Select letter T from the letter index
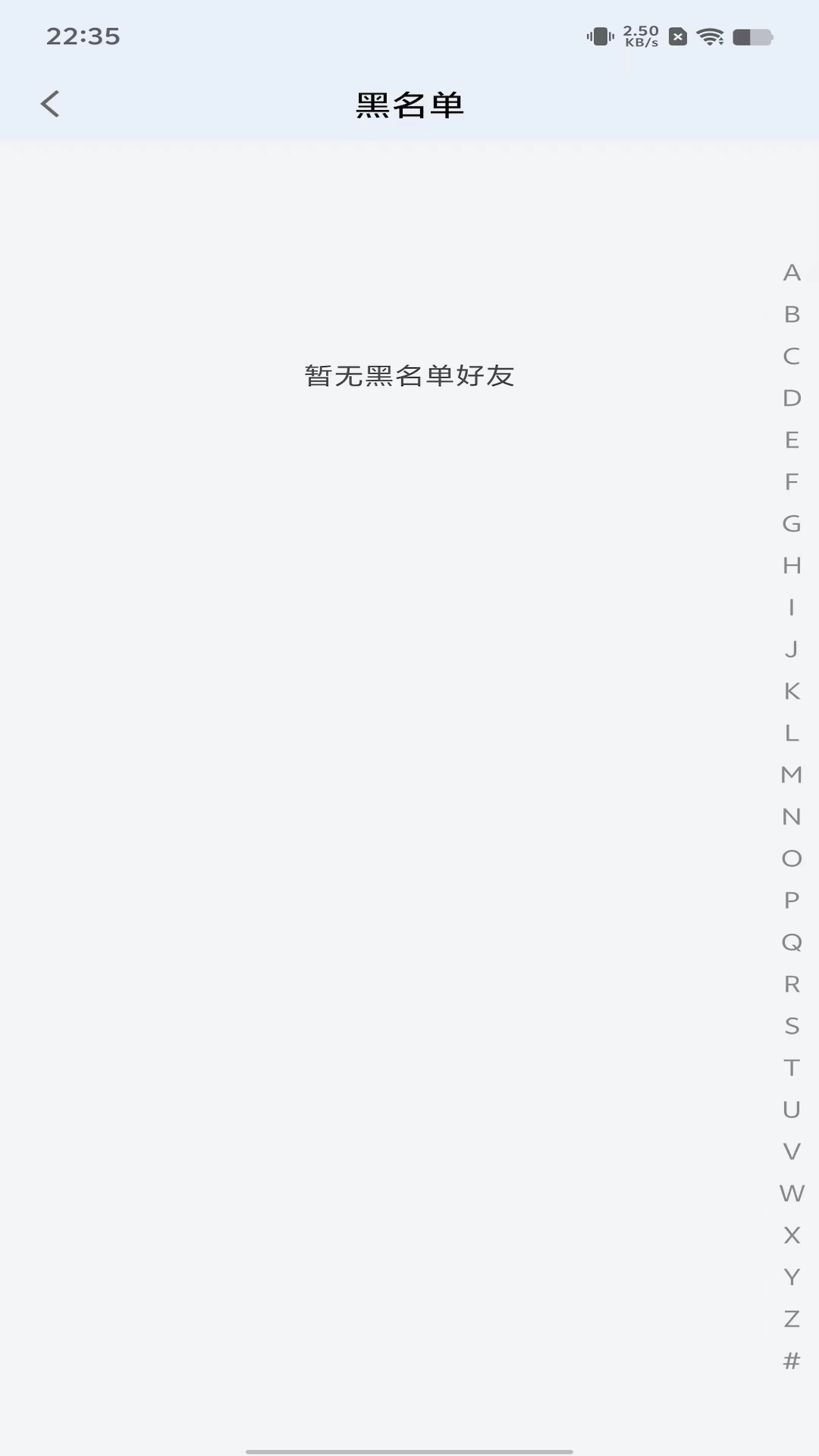819x1456 pixels. point(792,1068)
